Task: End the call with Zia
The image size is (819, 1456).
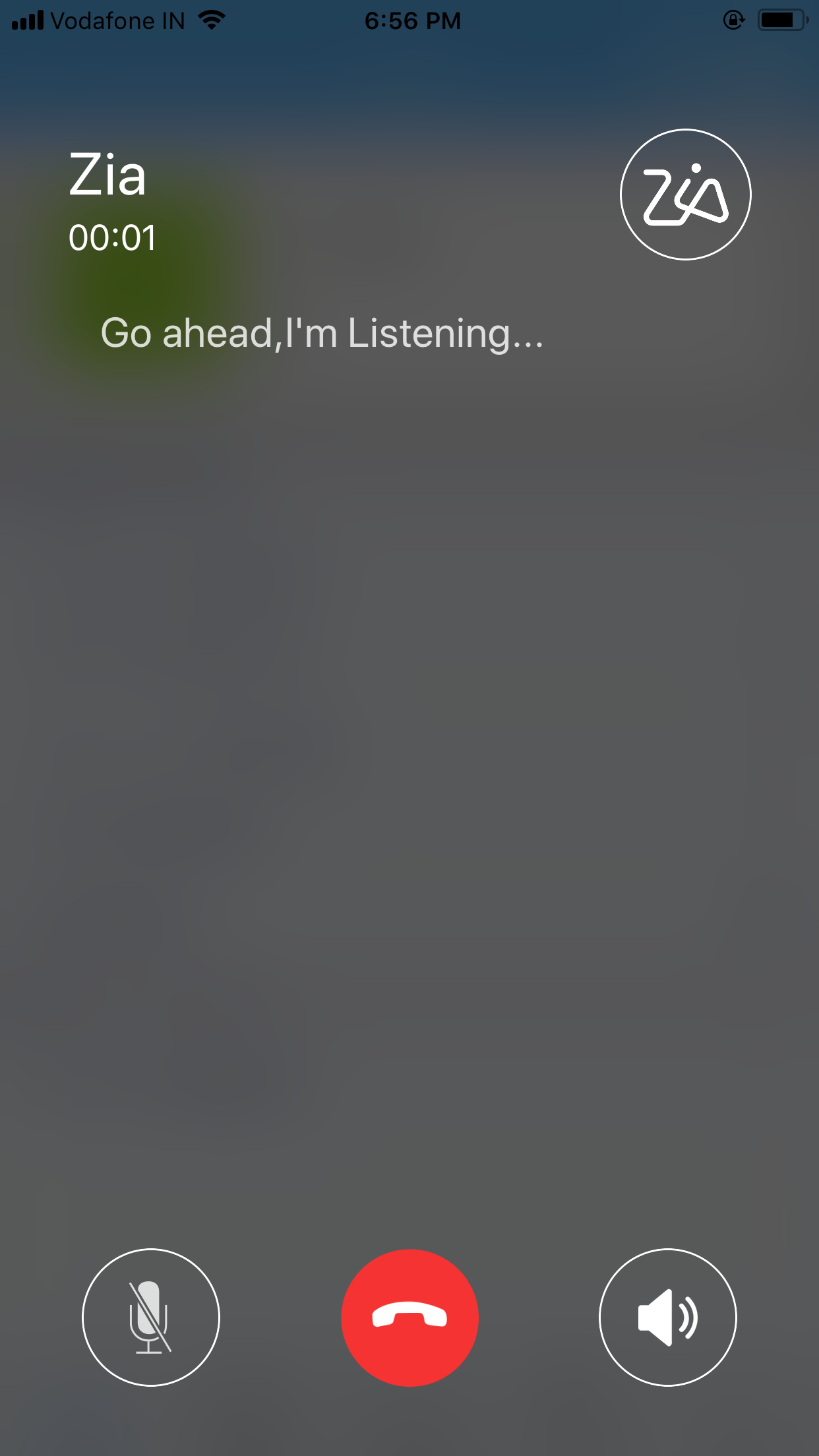Action: [409, 1318]
